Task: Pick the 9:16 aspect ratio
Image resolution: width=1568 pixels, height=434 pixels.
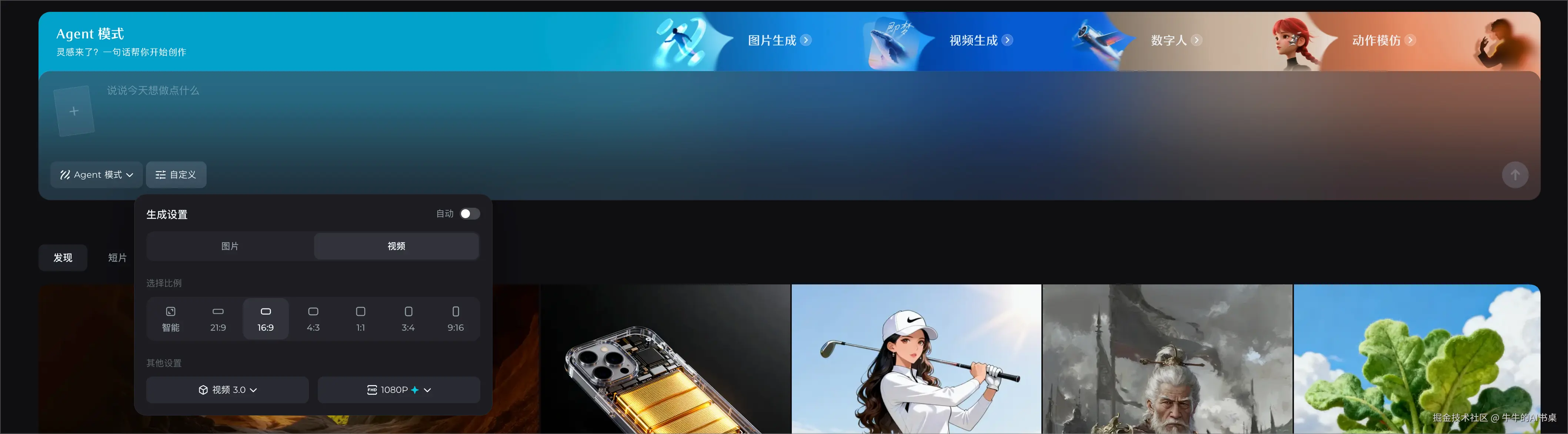Action: 455,319
